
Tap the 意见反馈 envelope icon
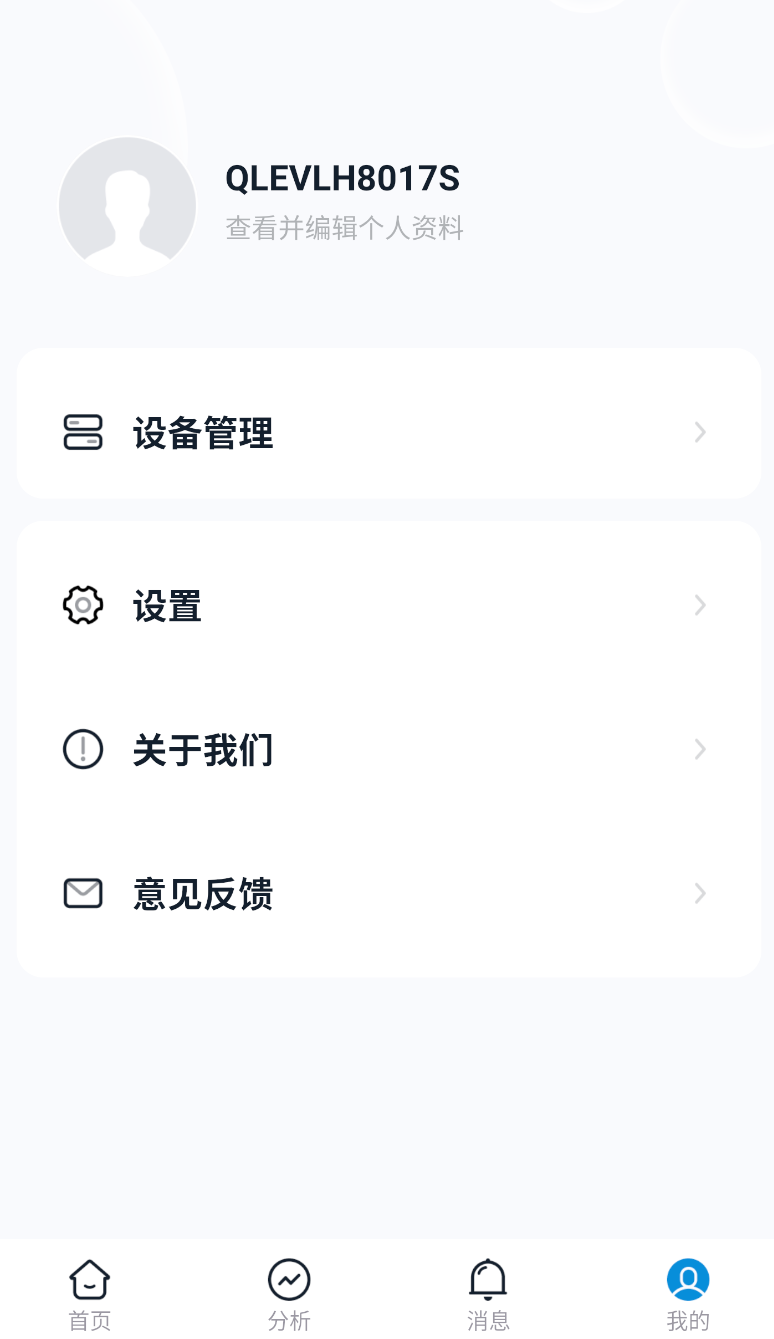[x=83, y=893]
